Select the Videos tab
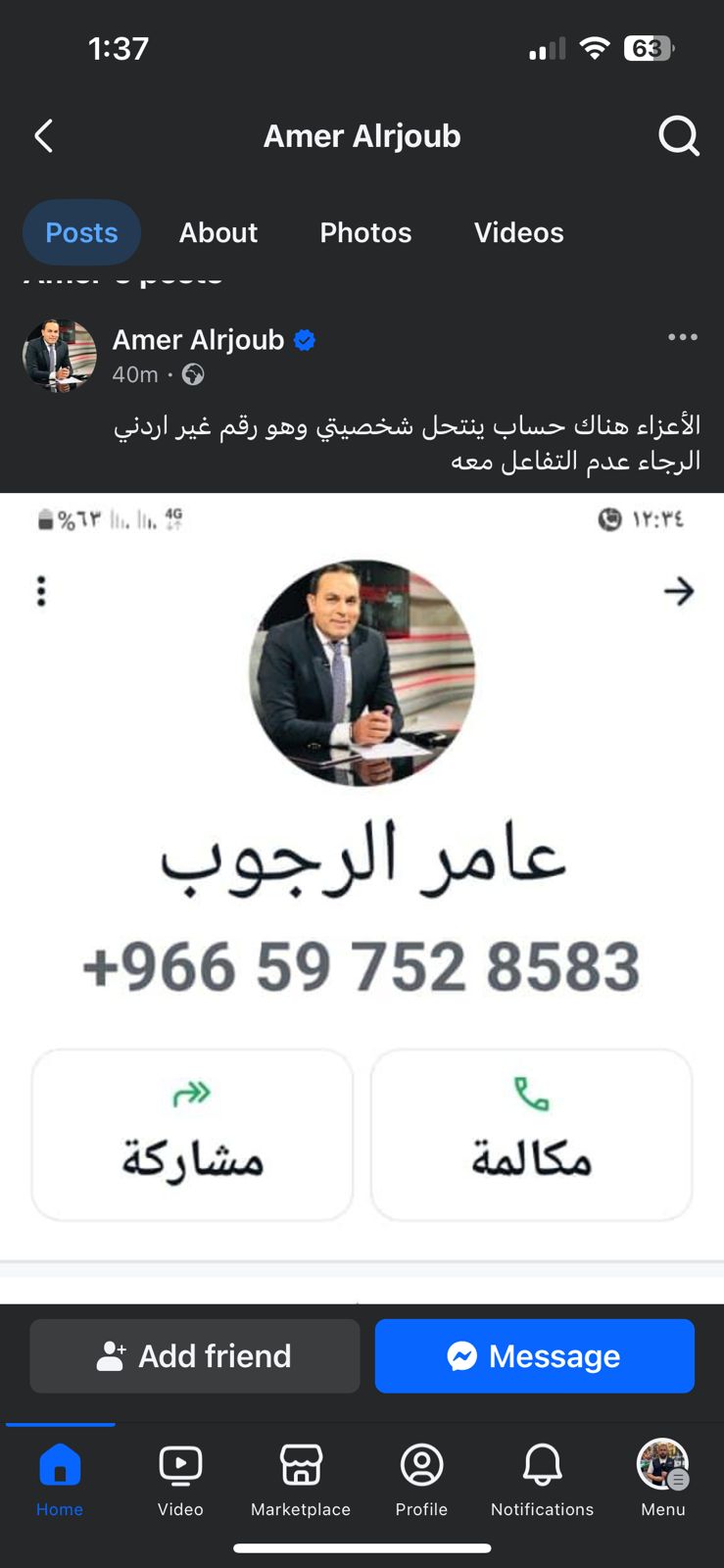Viewport: 724px width, 1568px height. click(518, 232)
